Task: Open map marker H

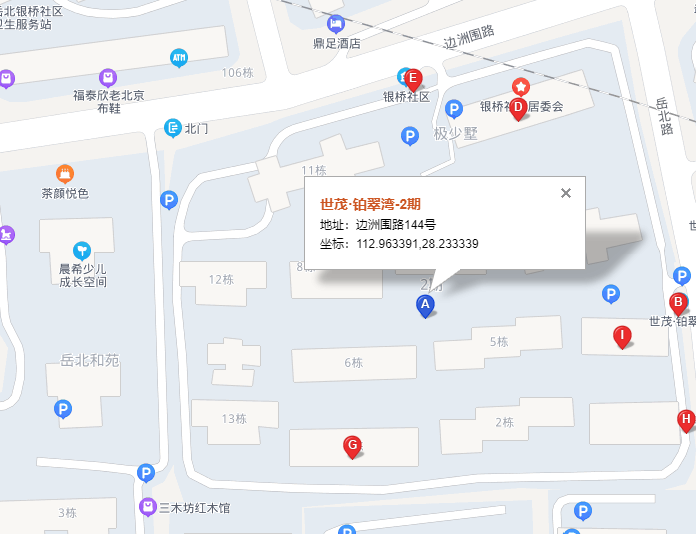Action: click(x=686, y=421)
